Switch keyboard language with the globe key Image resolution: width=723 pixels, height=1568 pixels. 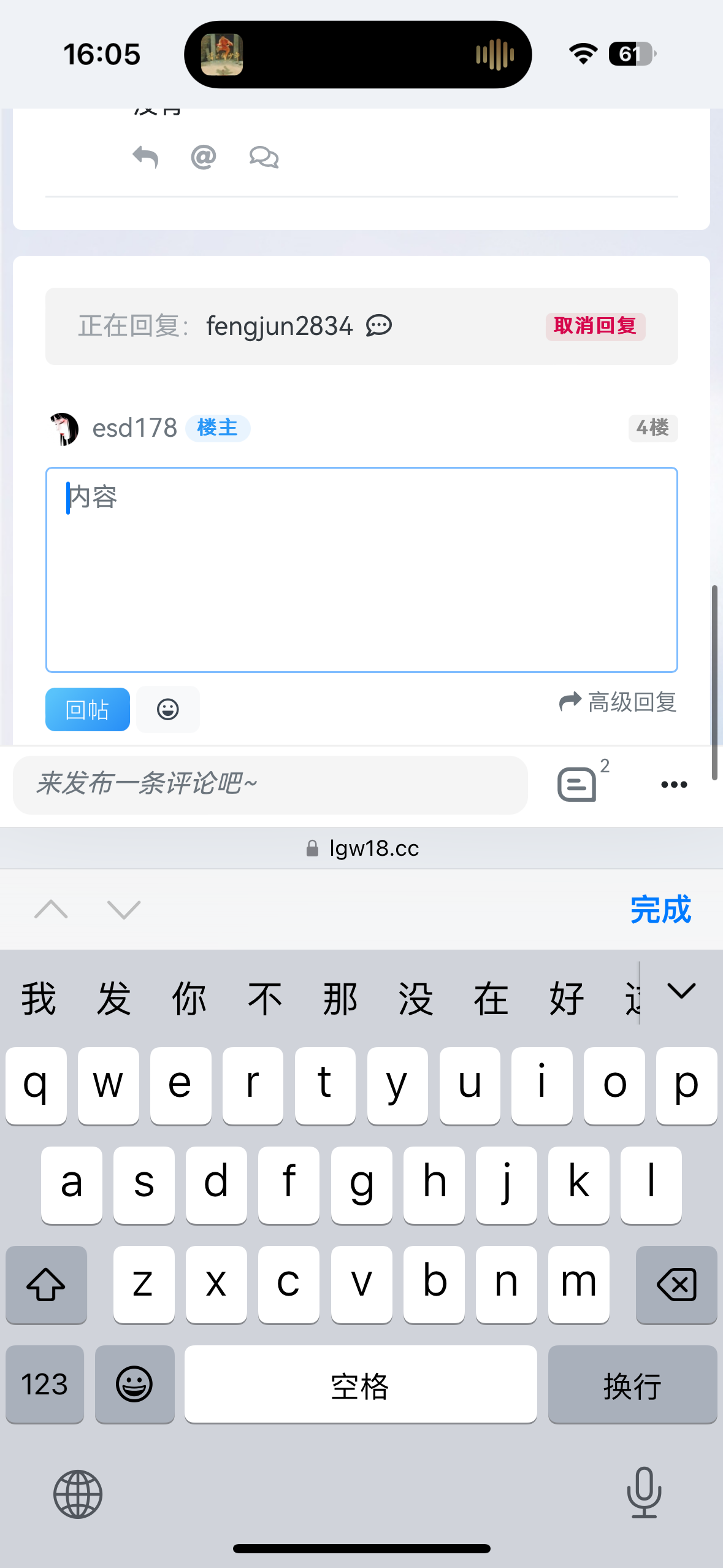pos(78,1494)
